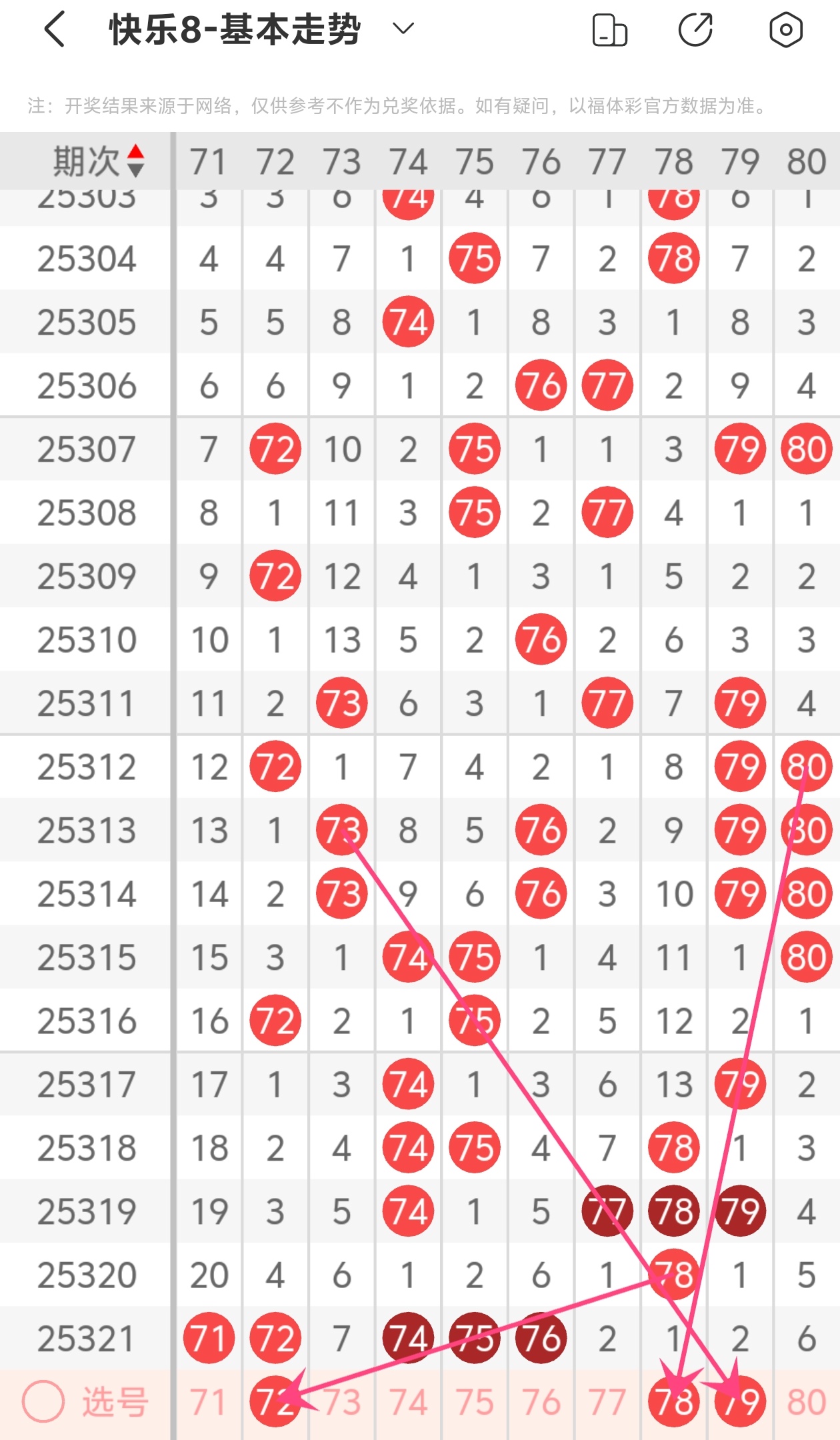840x1440 pixels.
Task: Deselect number 79 in the 选号 row
Action: (x=740, y=1401)
